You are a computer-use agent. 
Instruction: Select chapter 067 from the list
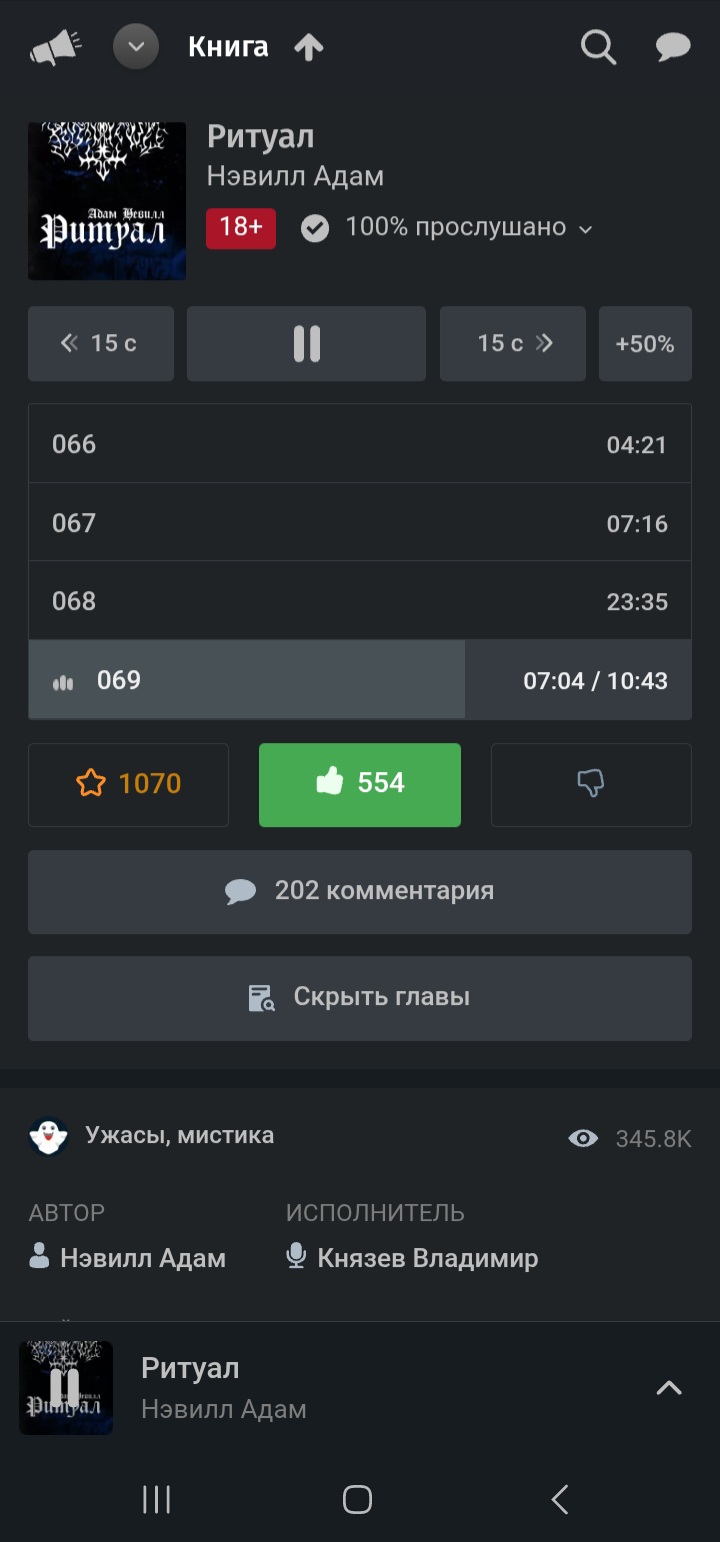(x=359, y=523)
